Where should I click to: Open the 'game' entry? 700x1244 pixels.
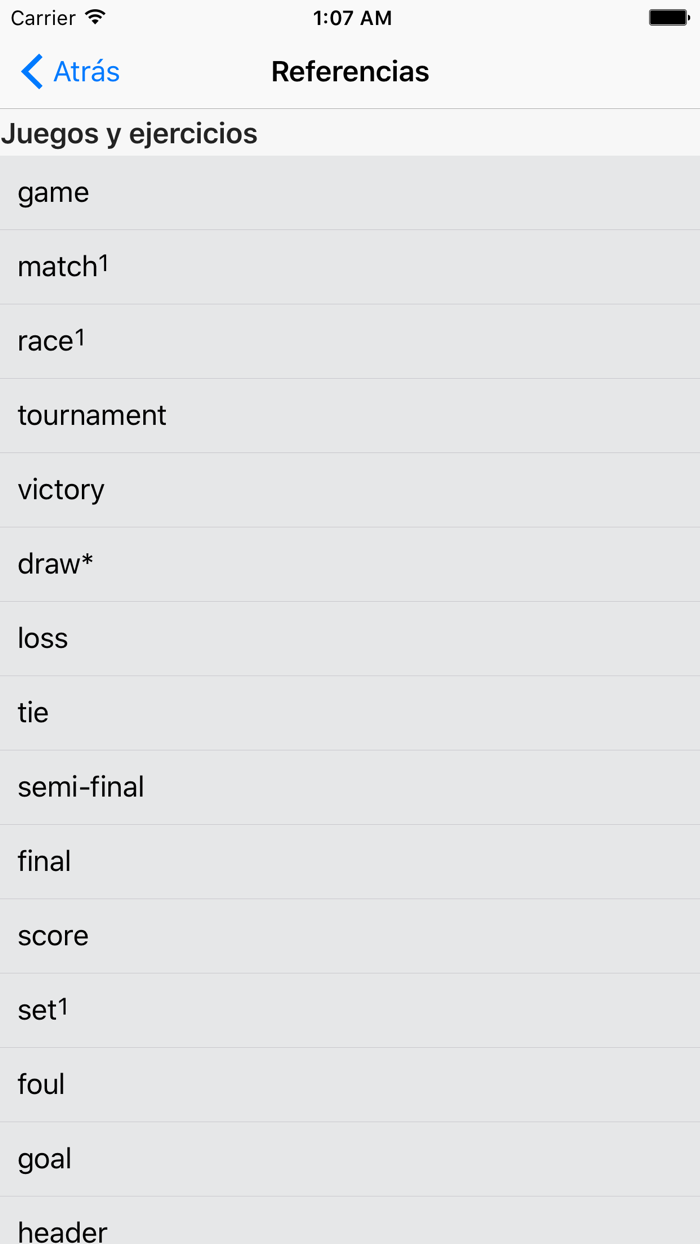click(x=350, y=193)
